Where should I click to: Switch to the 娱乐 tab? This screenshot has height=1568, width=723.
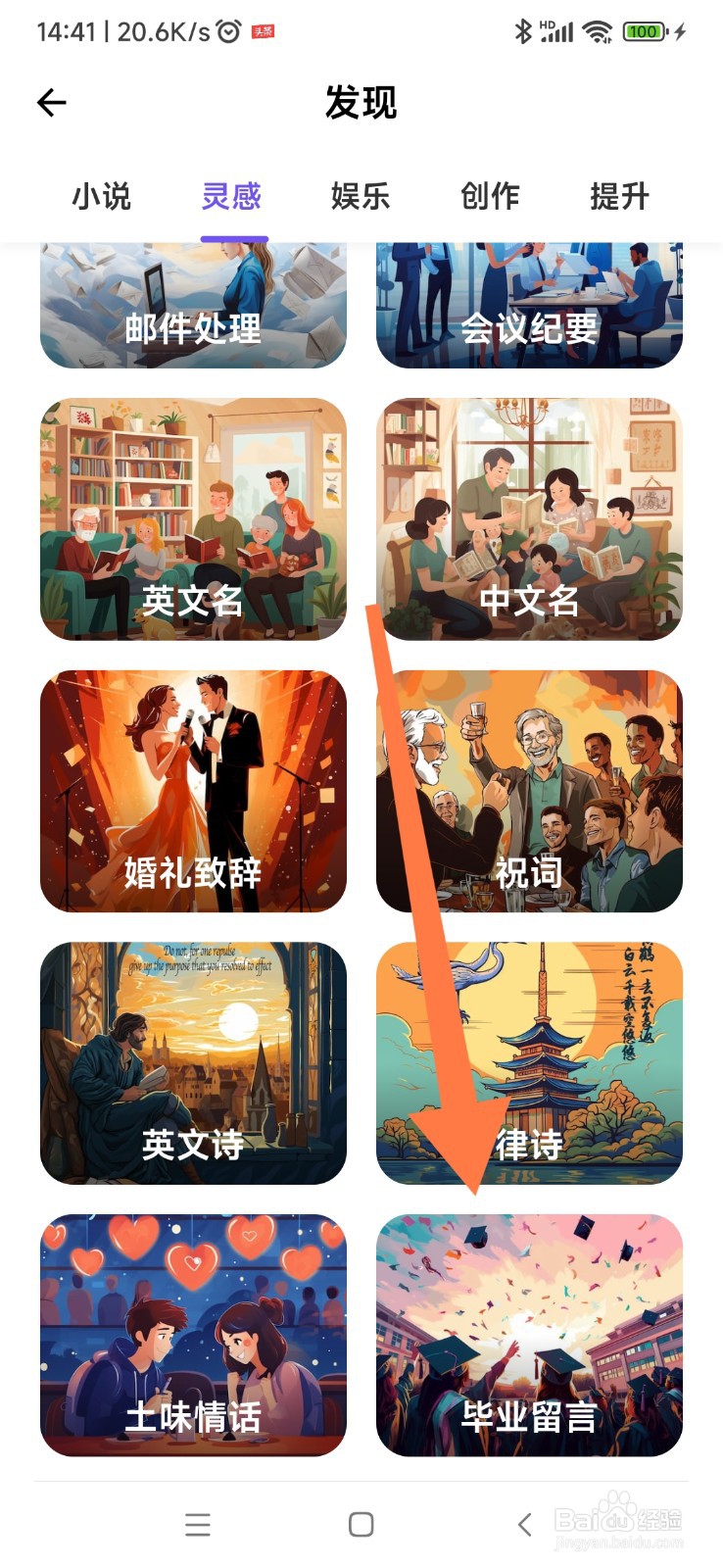pos(361,197)
